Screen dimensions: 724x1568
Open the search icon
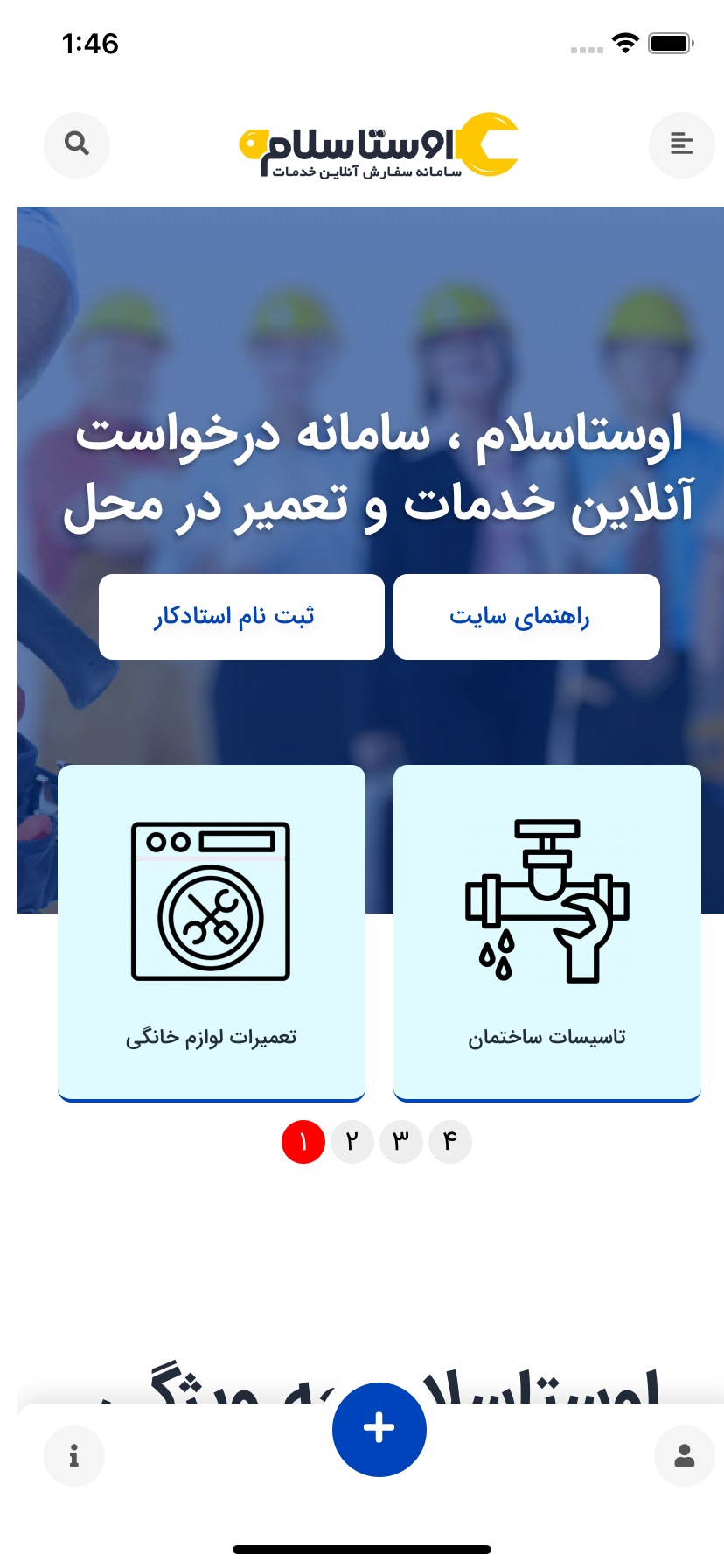(77, 144)
